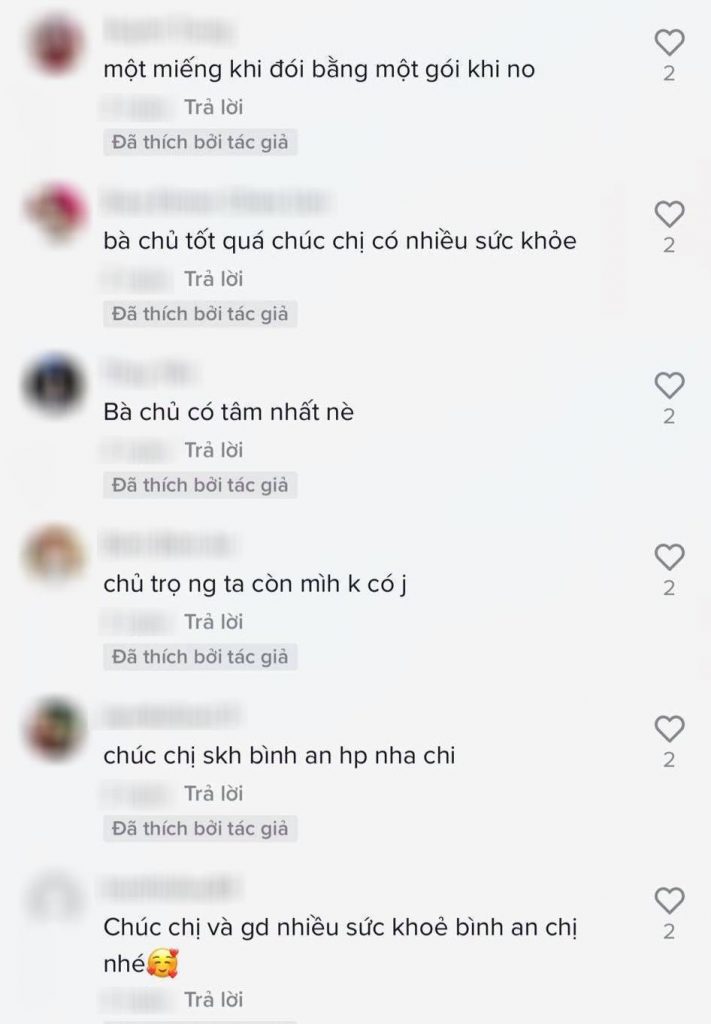Reply to 'chủ trọ ng ta' comment
Screen dimensions: 711x1024
click(213, 622)
